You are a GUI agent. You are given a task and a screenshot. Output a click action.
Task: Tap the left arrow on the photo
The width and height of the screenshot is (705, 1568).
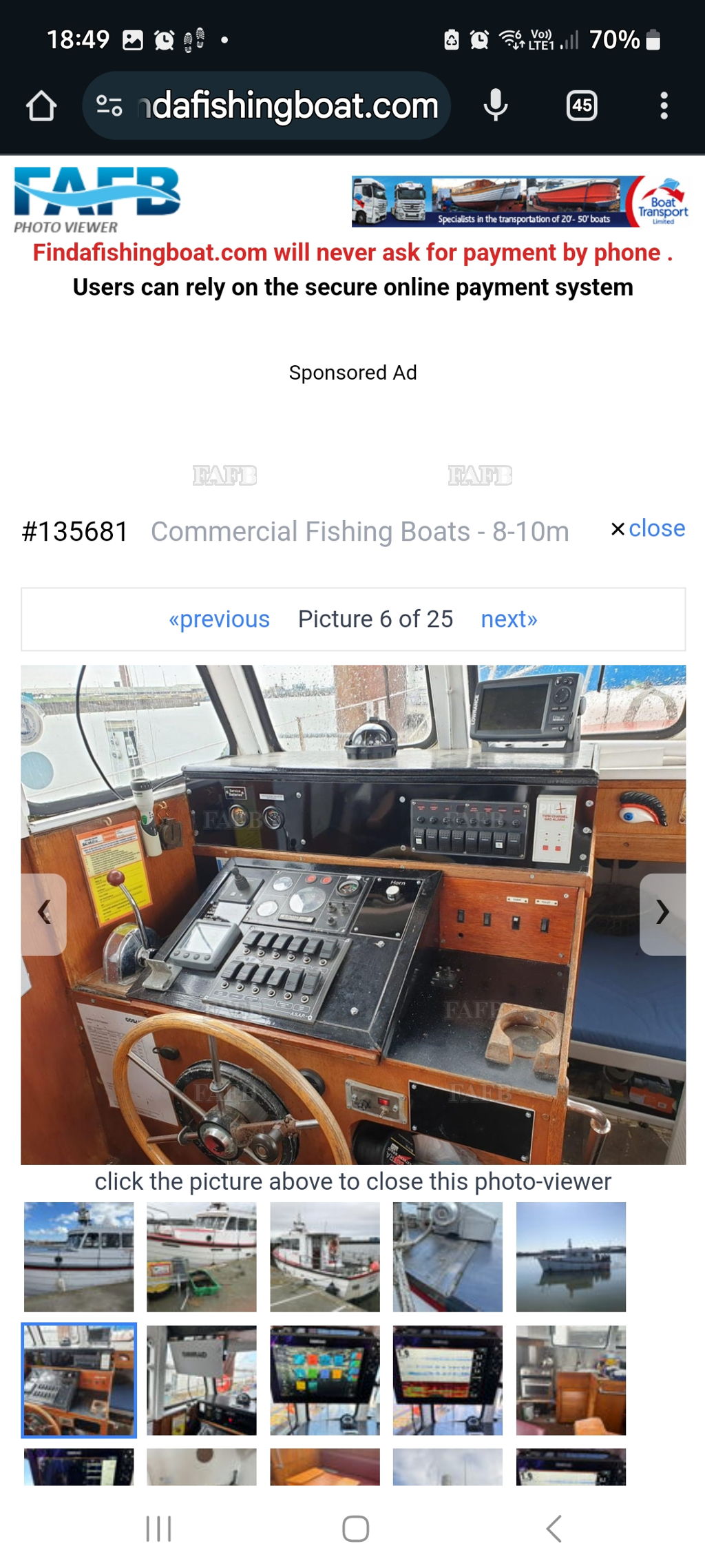click(43, 914)
